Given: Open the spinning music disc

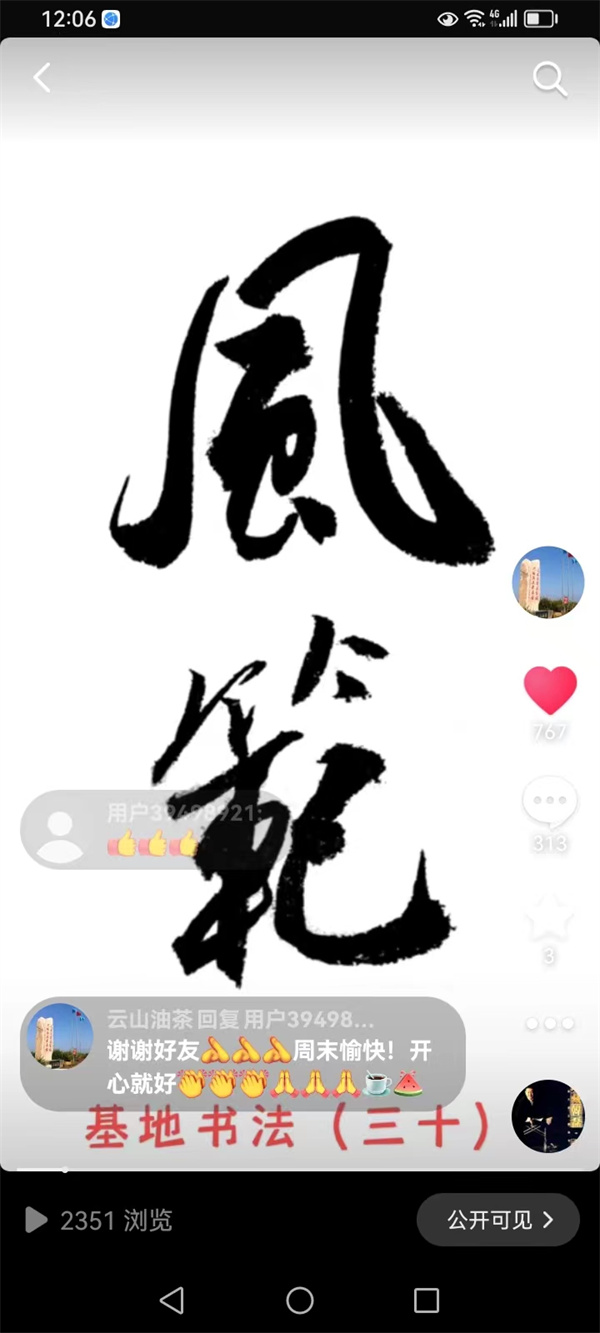Looking at the screenshot, I should (x=548, y=1115).
